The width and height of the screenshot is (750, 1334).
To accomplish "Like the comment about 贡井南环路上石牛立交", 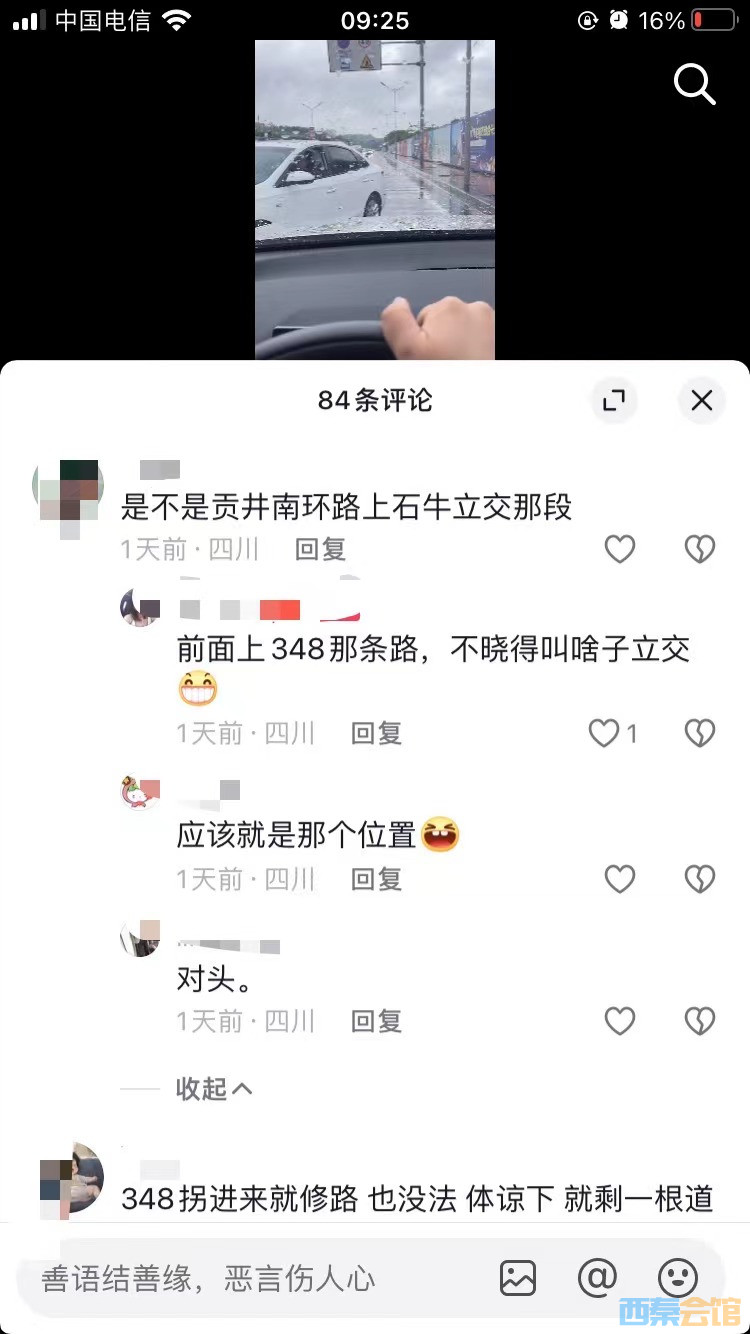I will pyautogui.click(x=620, y=549).
